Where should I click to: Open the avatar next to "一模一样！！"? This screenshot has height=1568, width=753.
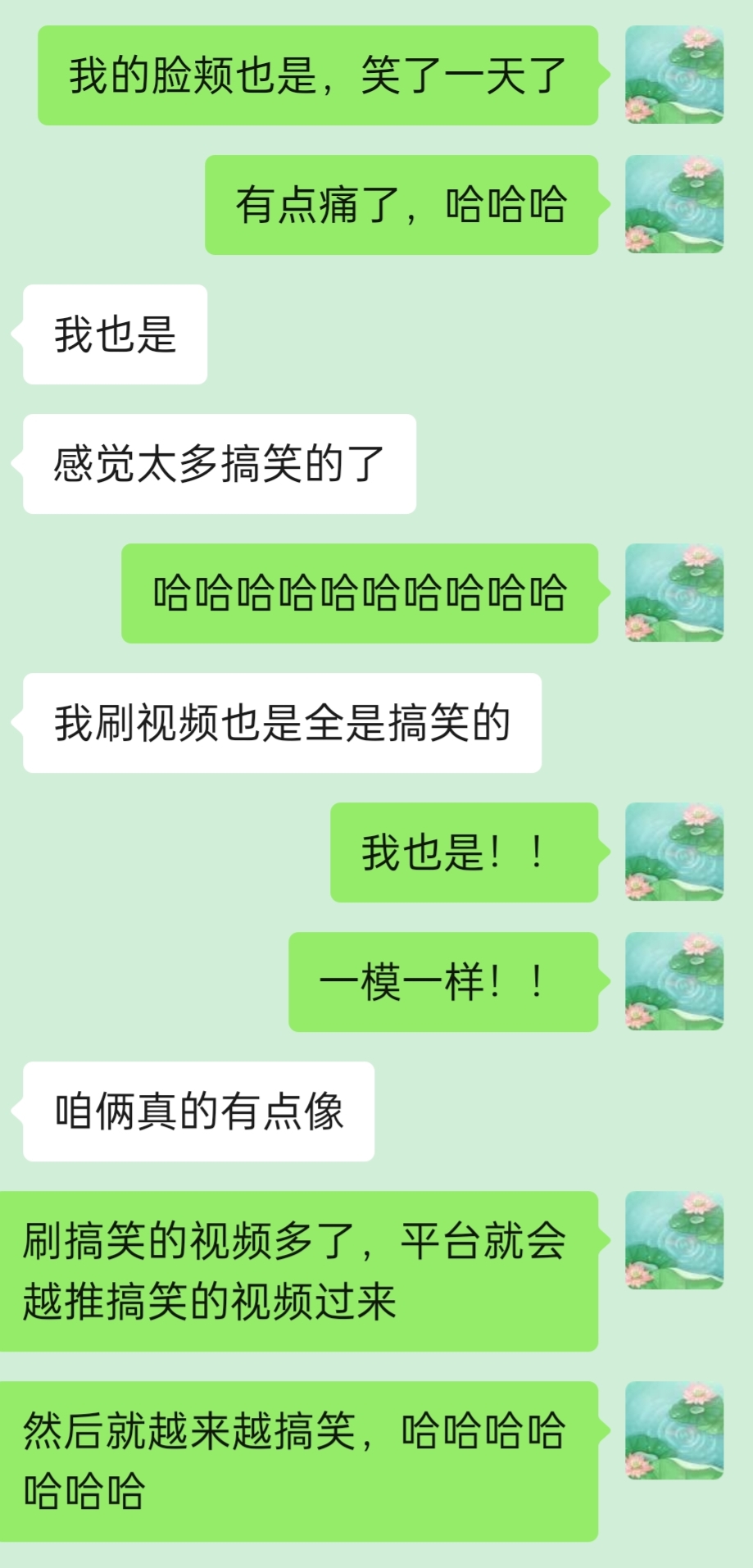pos(674,981)
